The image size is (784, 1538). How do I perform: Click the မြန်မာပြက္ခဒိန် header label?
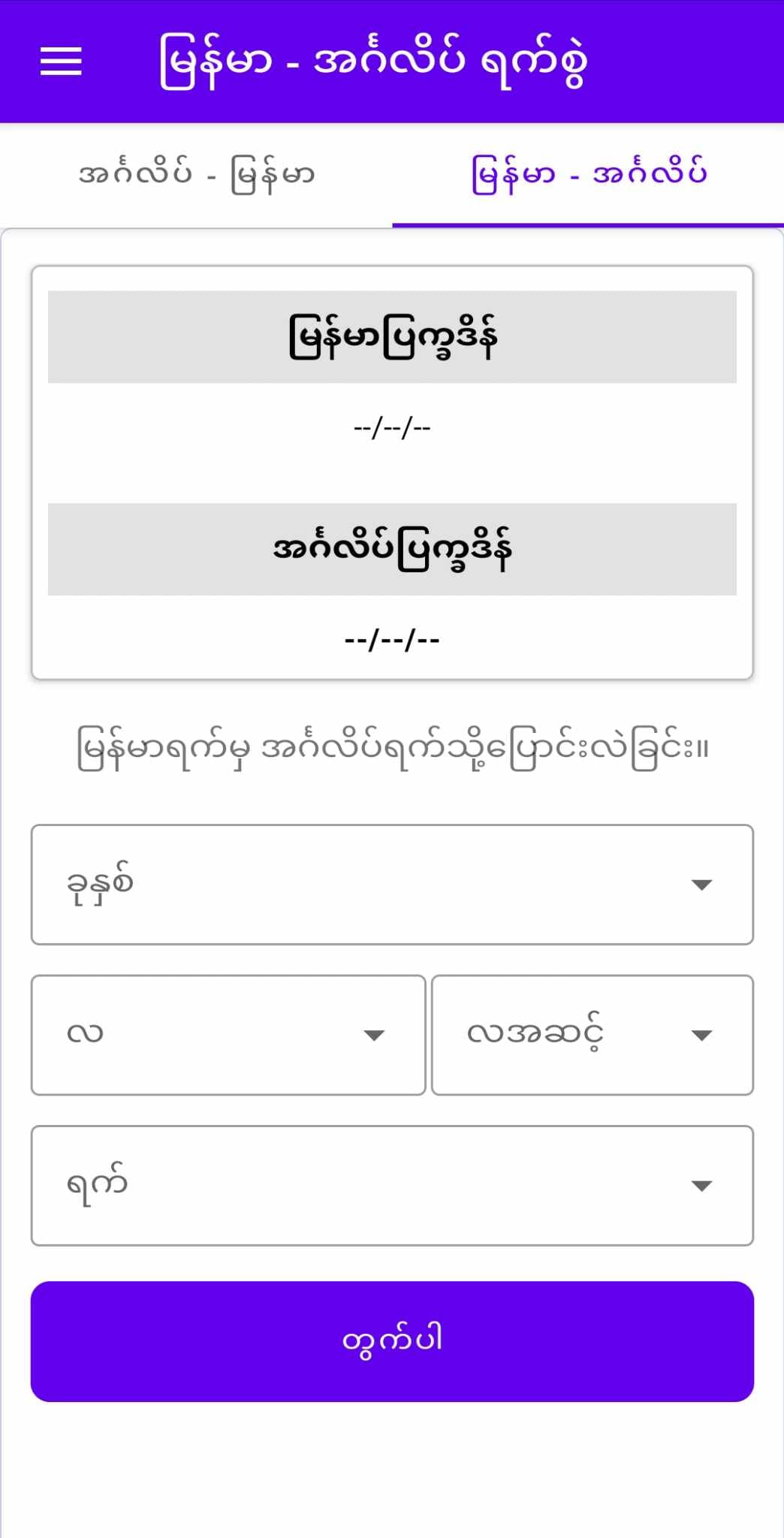point(392,333)
